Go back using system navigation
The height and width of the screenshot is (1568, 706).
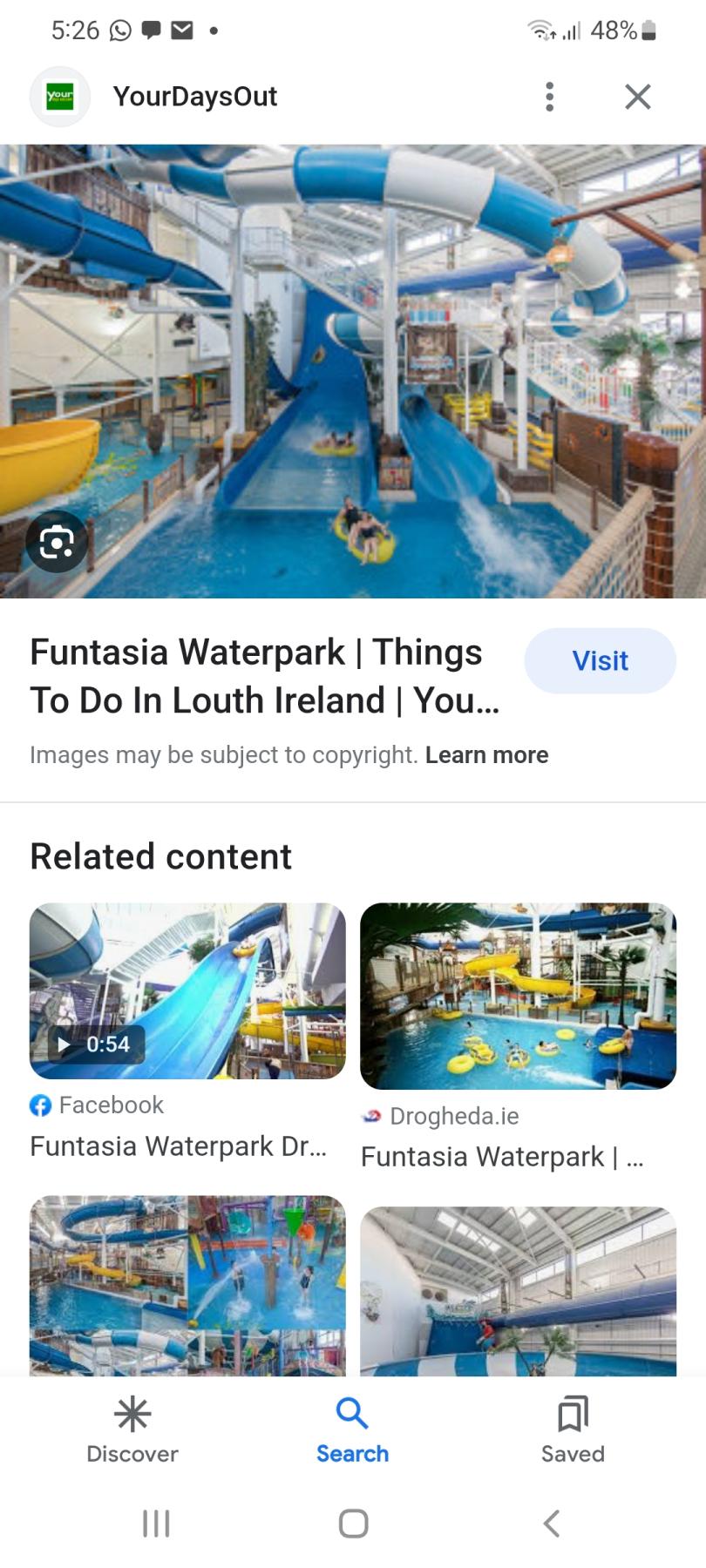[x=551, y=1524]
